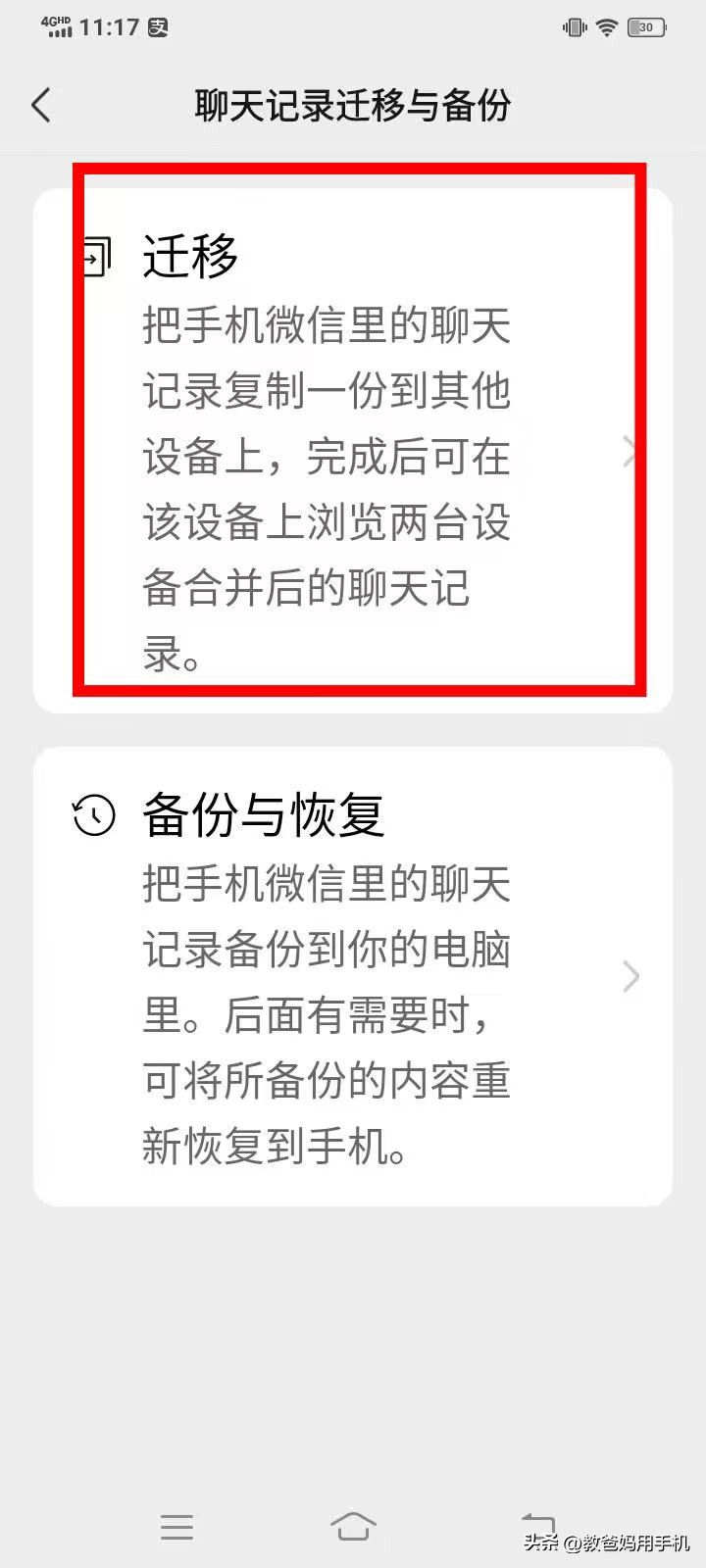Tap the system home button
The height and width of the screenshot is (1568, 706).
(353, 1526)
